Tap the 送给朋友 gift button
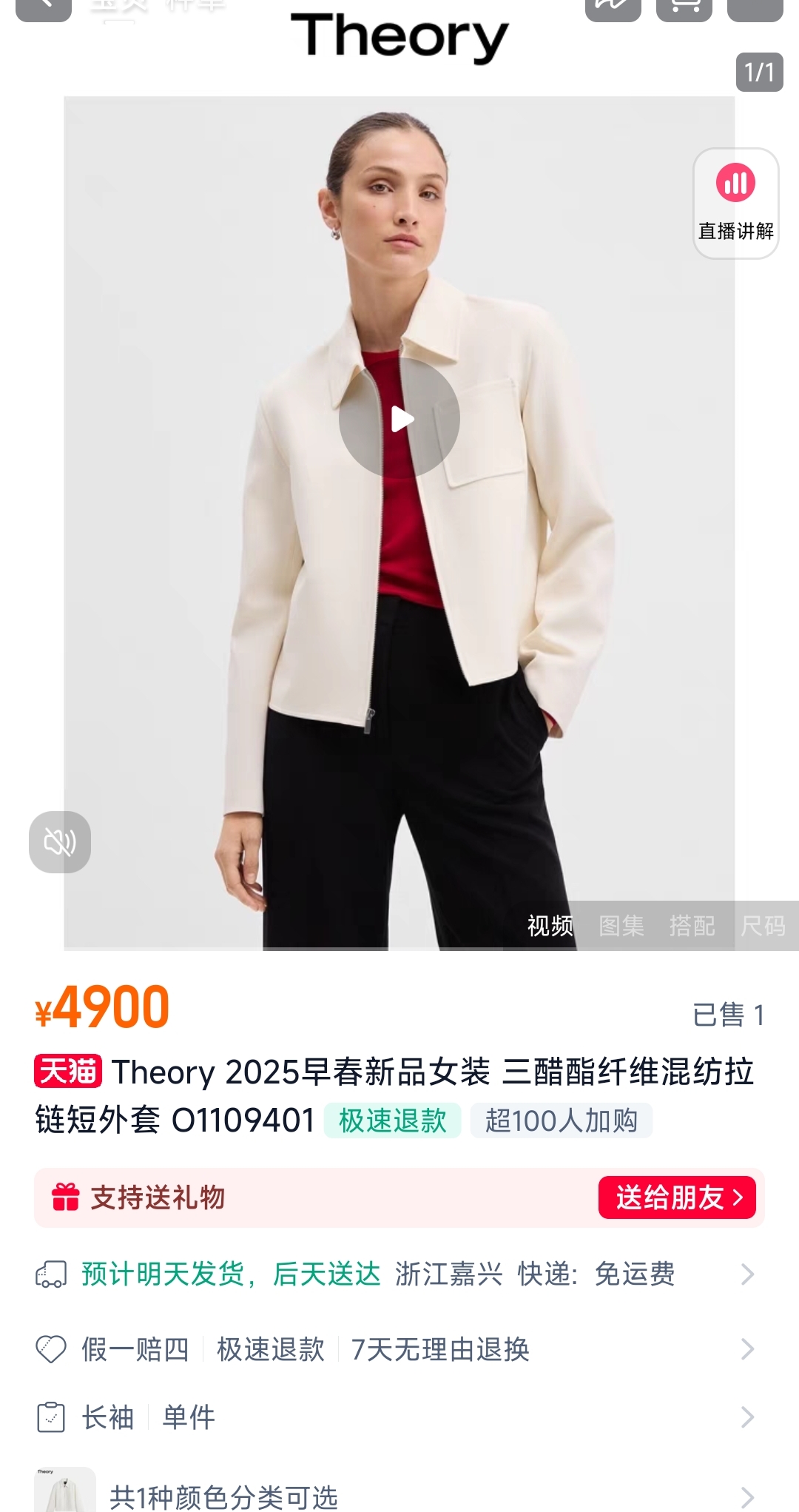Viewport: 799px width, 1512px height. pyautogui.click(x=677, y=1197)
